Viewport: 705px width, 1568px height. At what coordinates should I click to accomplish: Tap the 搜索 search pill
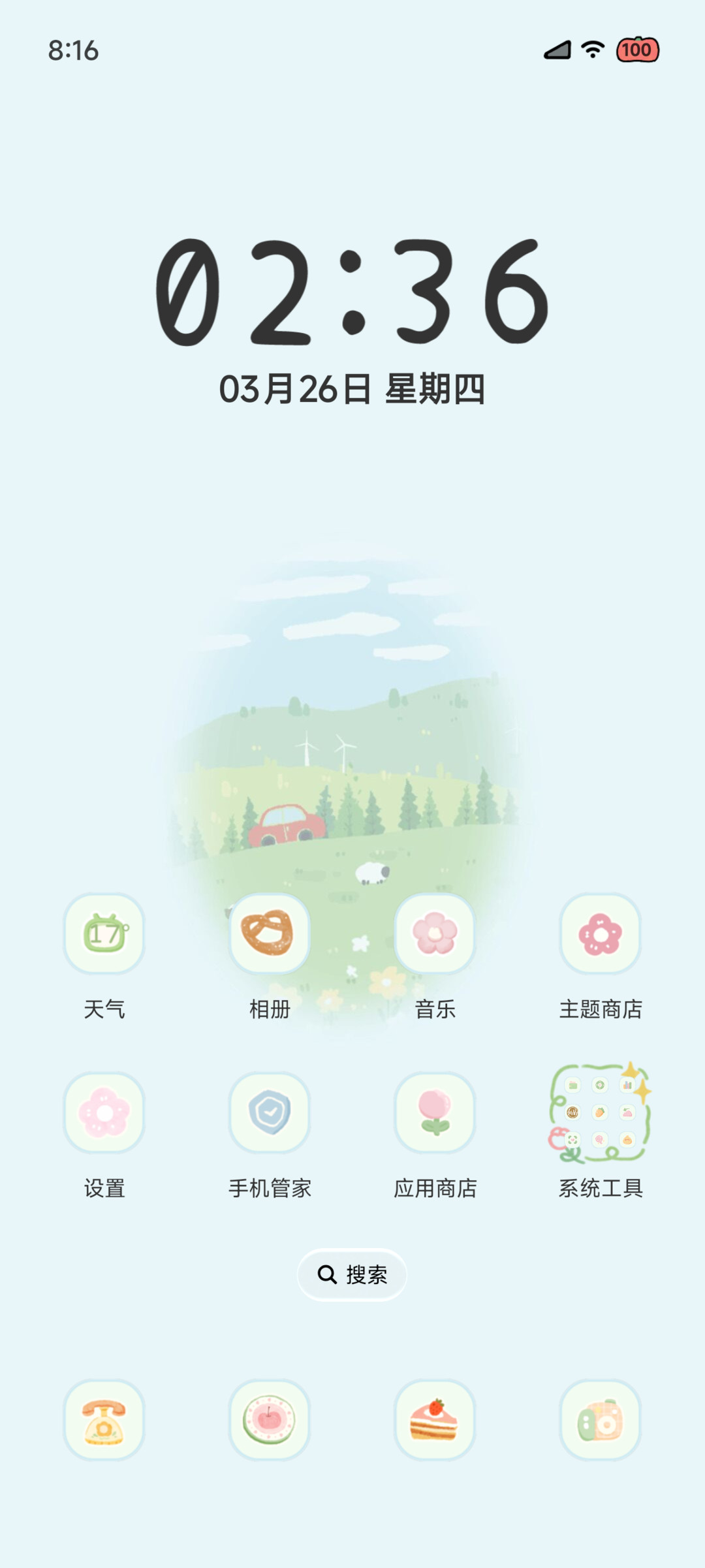352,1274
